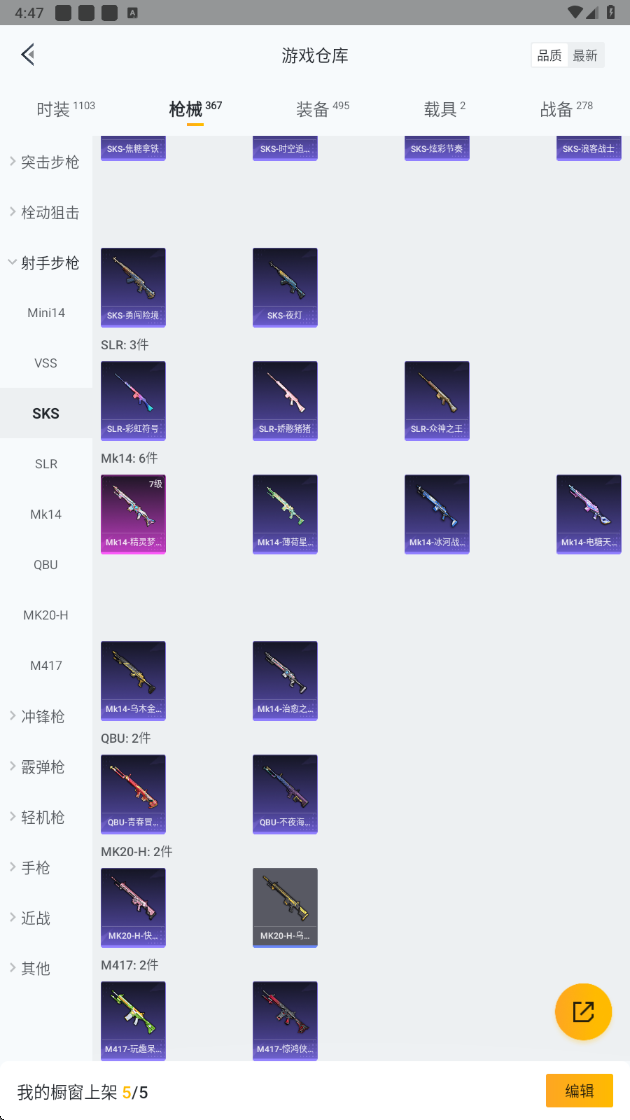Open the SLR-彩虹符号 skin
Viewport: 630px width, 1120px height.
pos(133,400)
